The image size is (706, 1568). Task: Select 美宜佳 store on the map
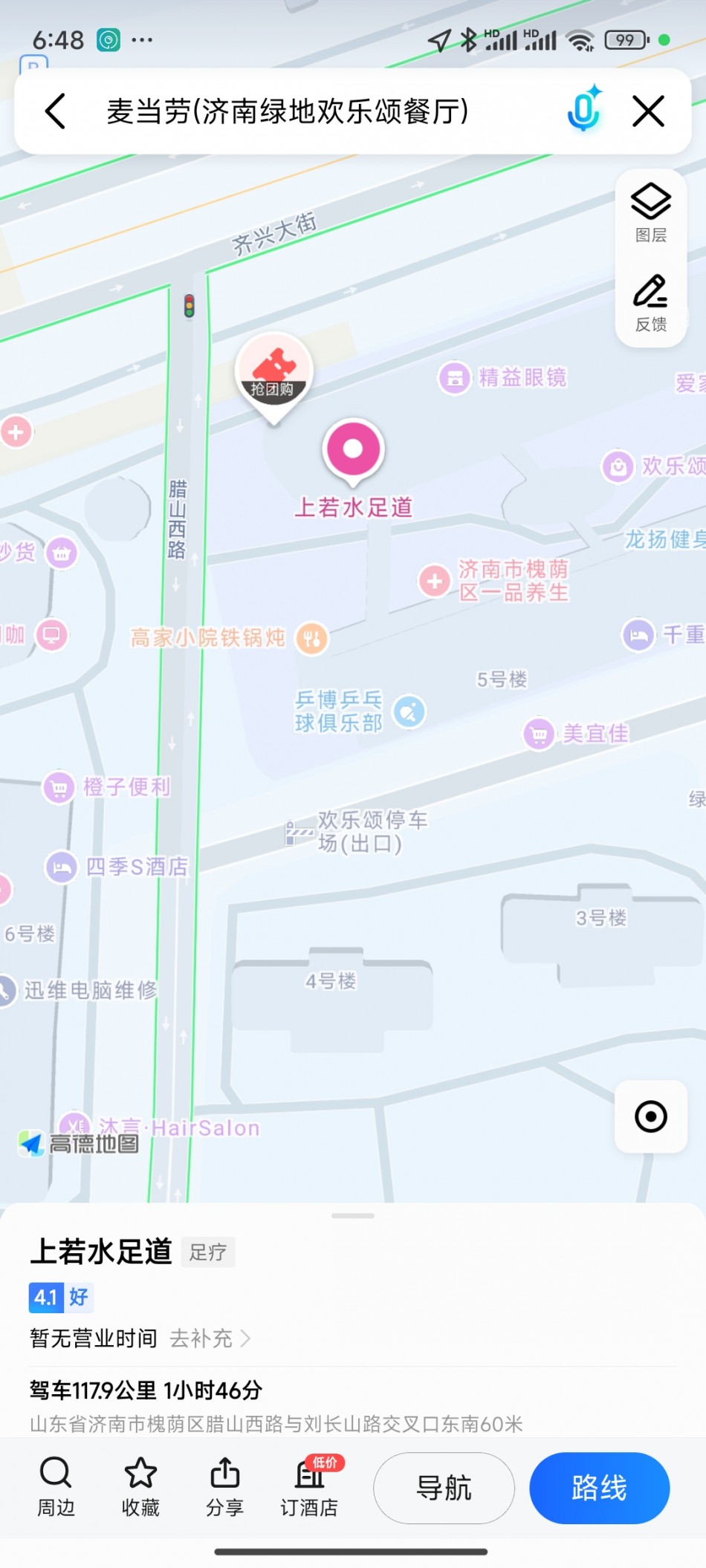pyautogui.click(x=576, y=734)
